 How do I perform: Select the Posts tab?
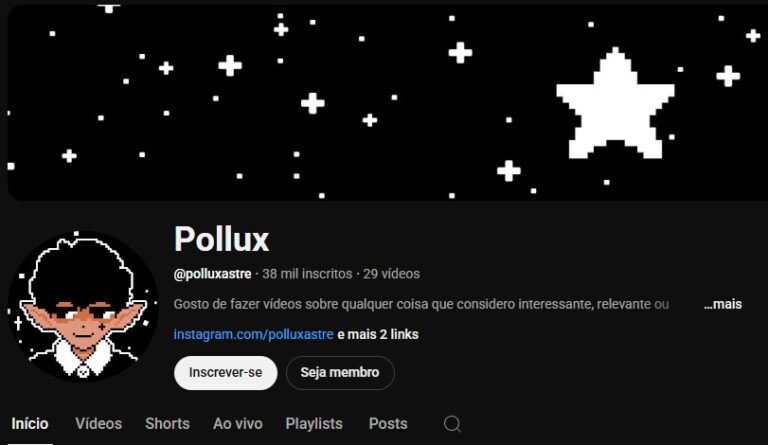[x=388, y=424]
